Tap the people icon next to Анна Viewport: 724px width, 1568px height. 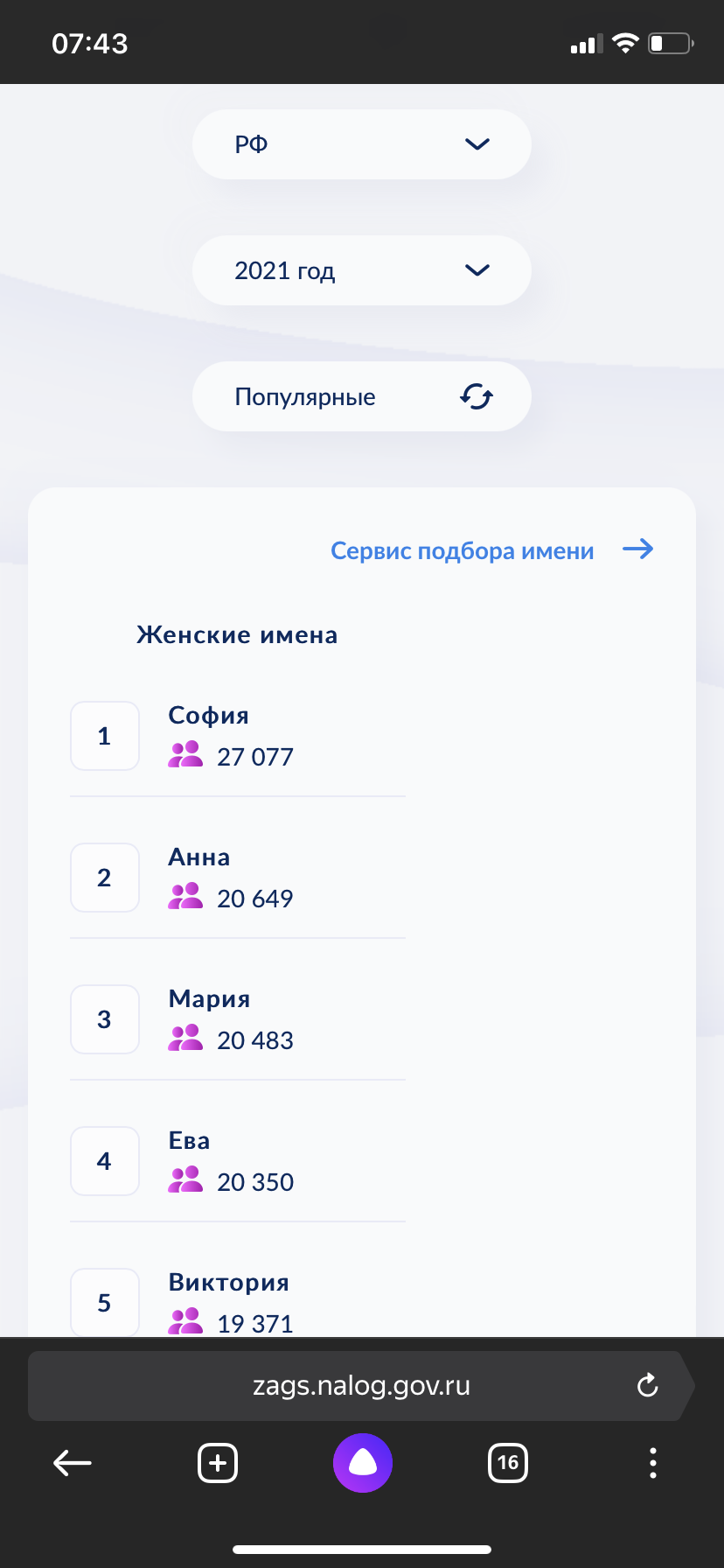point(184,897)
